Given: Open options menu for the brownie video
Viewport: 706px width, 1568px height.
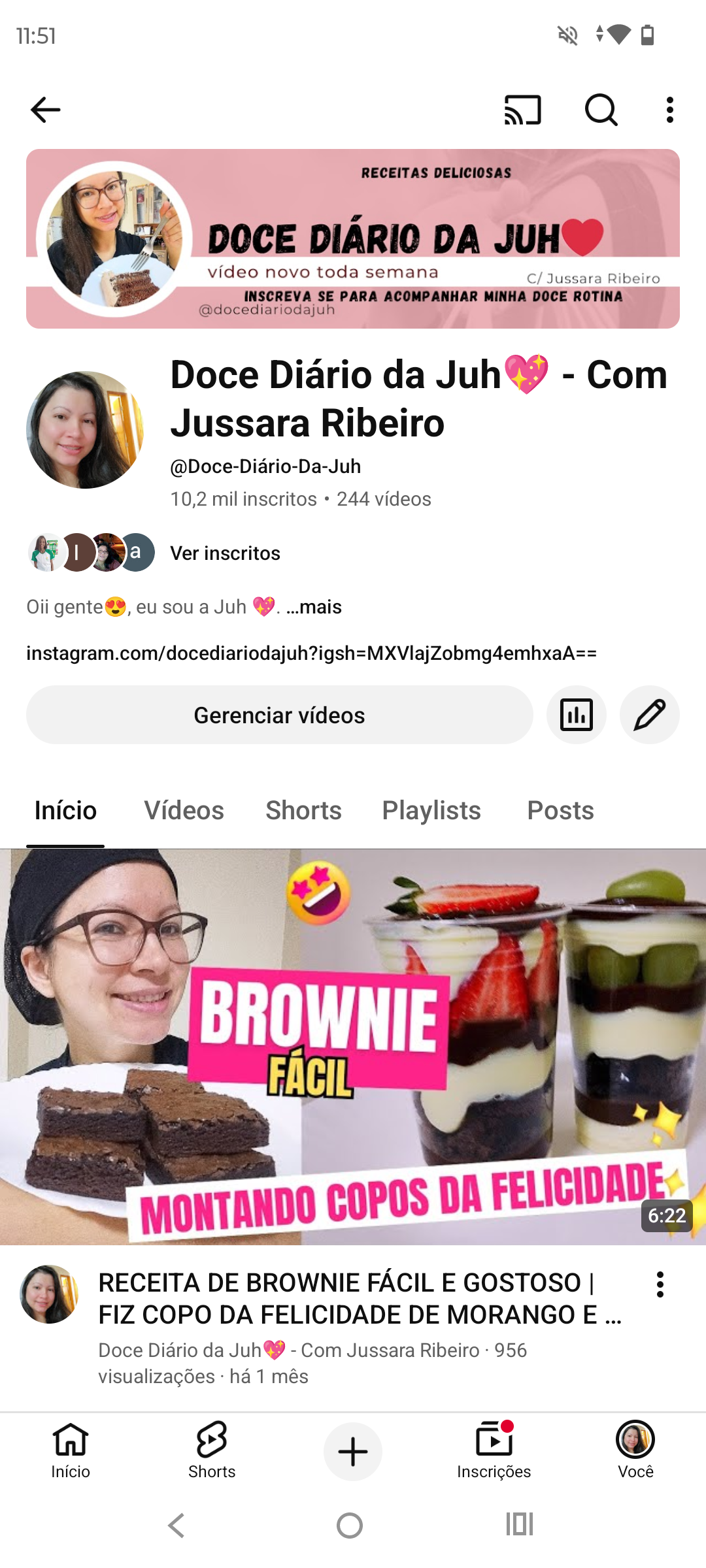Looking at the screenshot, I should 660,1284.
